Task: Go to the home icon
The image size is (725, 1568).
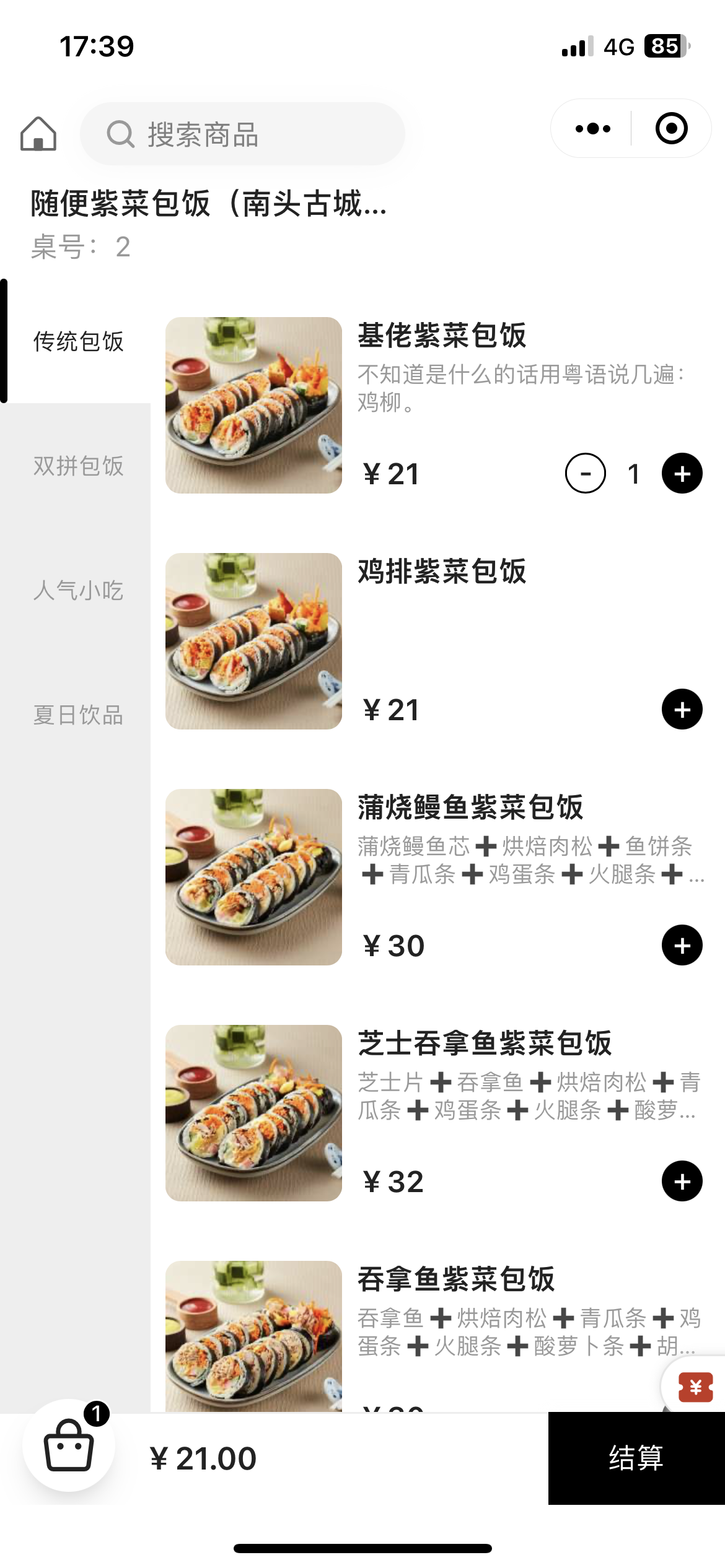Action: click(38, 134)
